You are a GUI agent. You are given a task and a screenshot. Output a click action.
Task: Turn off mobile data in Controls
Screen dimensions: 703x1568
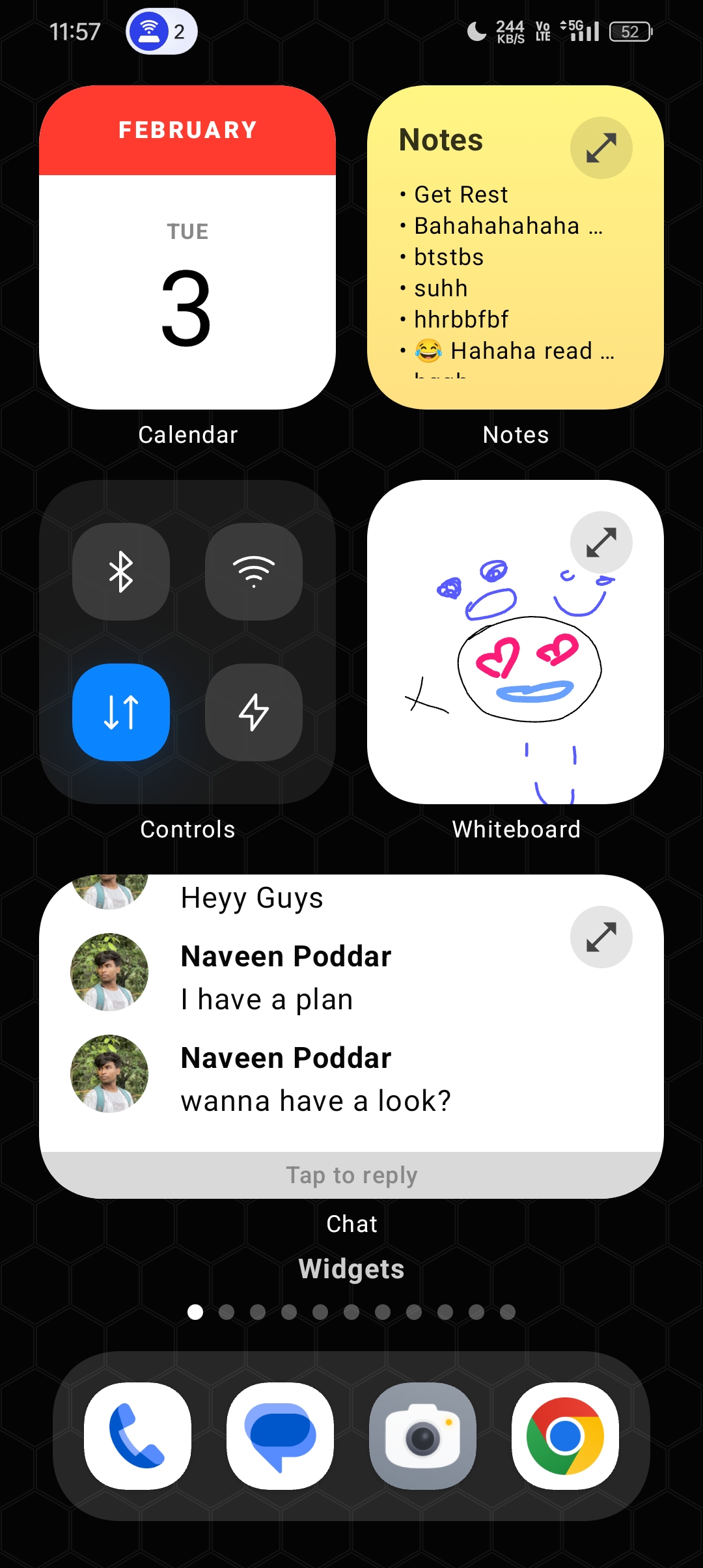tap(121, 712)
